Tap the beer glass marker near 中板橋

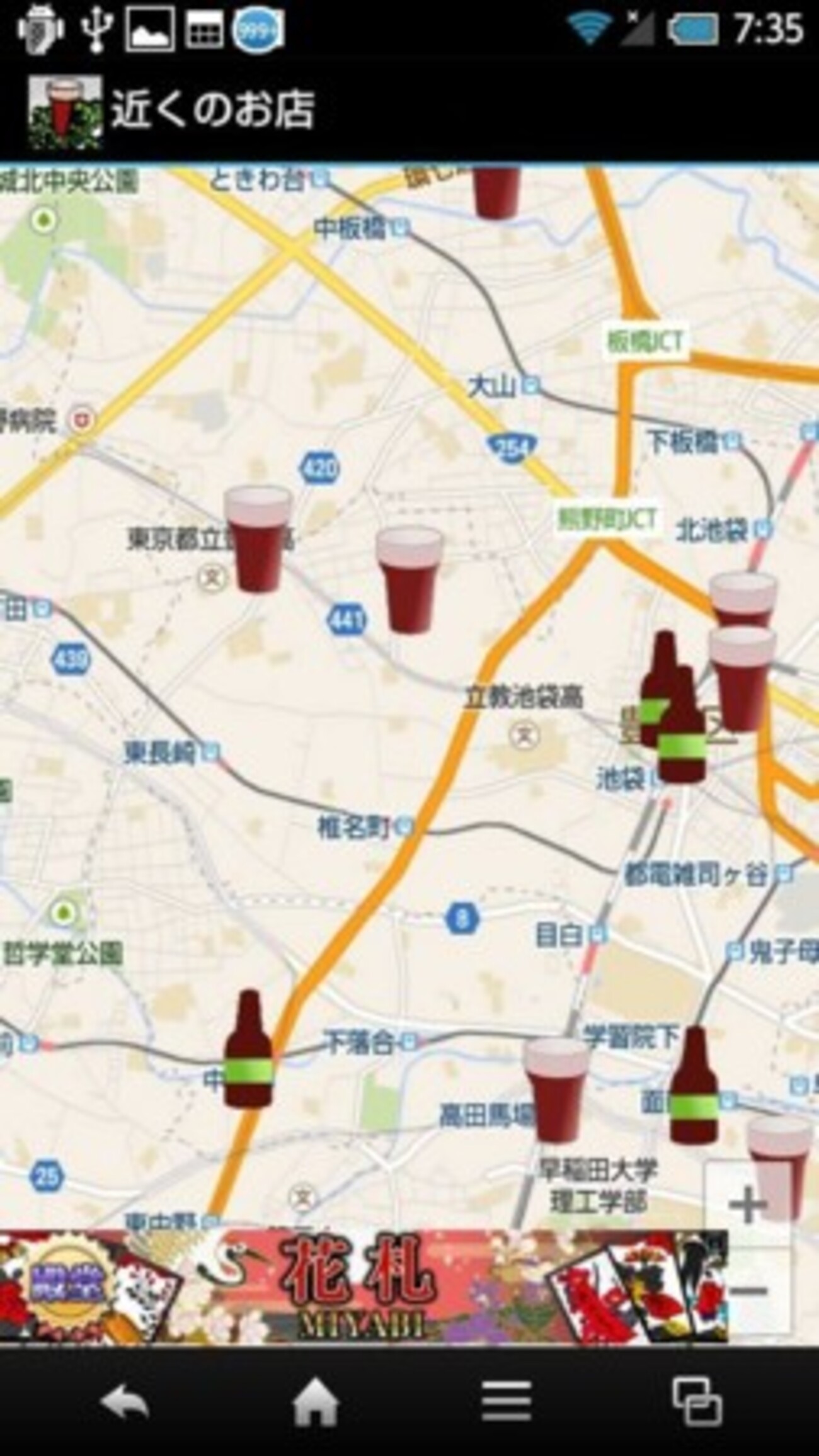pos(497,193)
